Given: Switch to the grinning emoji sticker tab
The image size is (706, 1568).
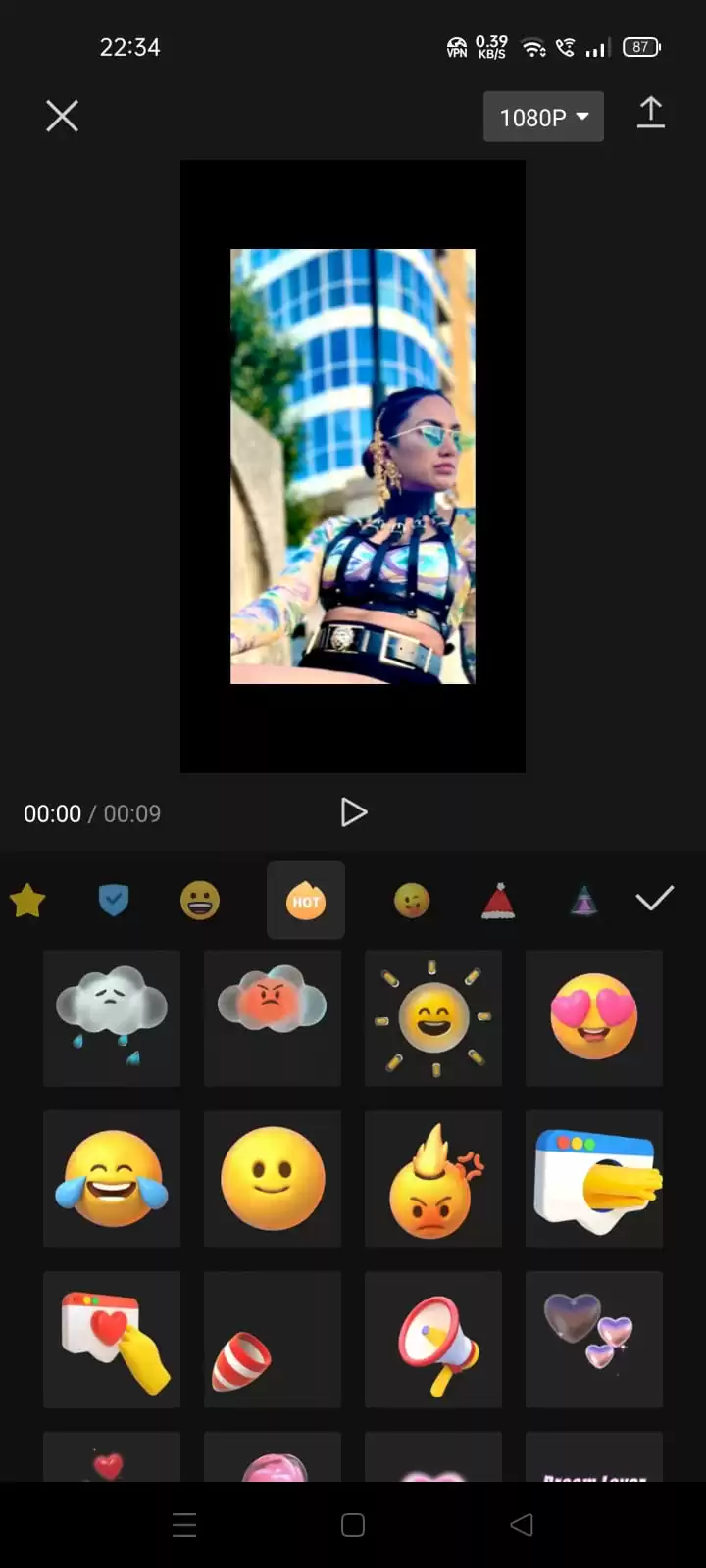Looking at the screenshot, I should (200, 900).
